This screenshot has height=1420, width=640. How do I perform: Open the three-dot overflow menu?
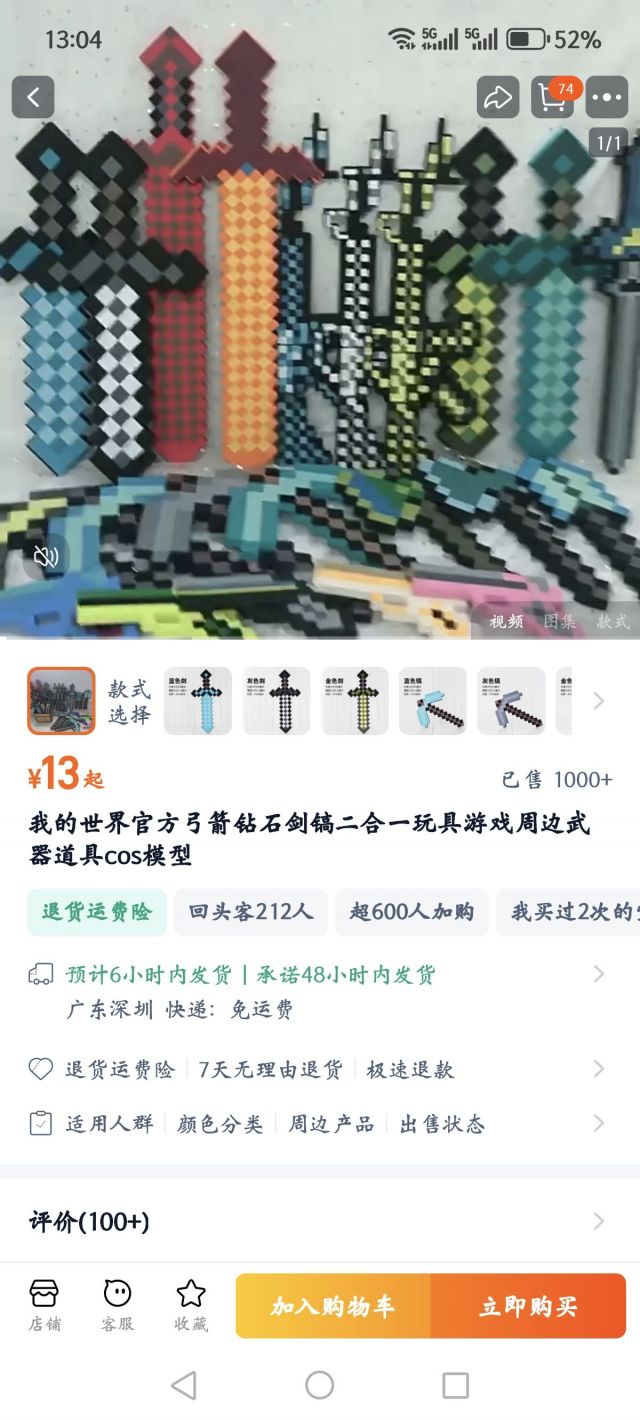(x=607, y=97)
